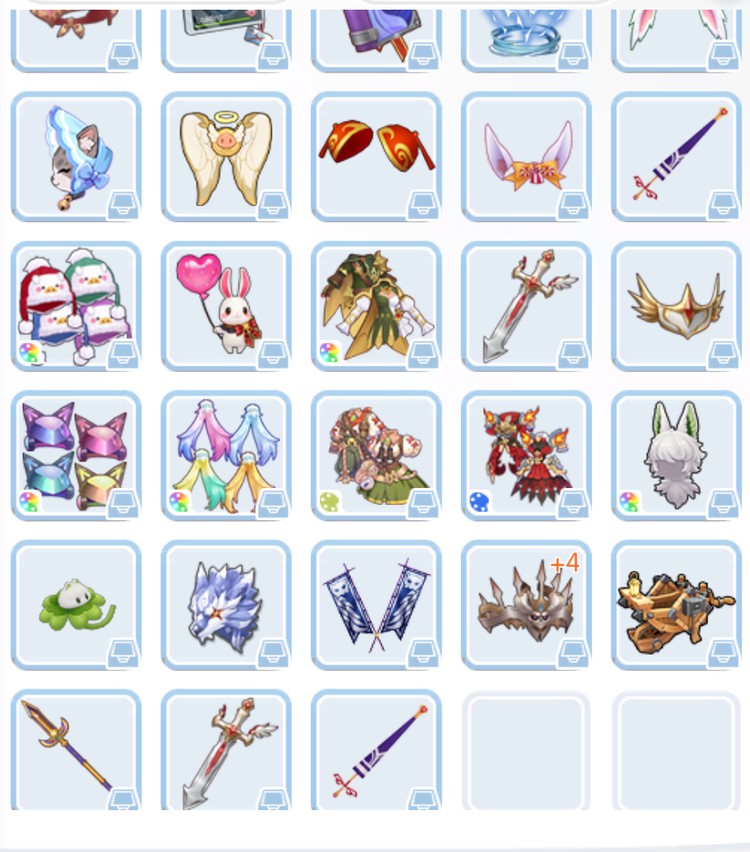Open the ducks in Santa hats item

pyautogui.click(x=76, y=306)
